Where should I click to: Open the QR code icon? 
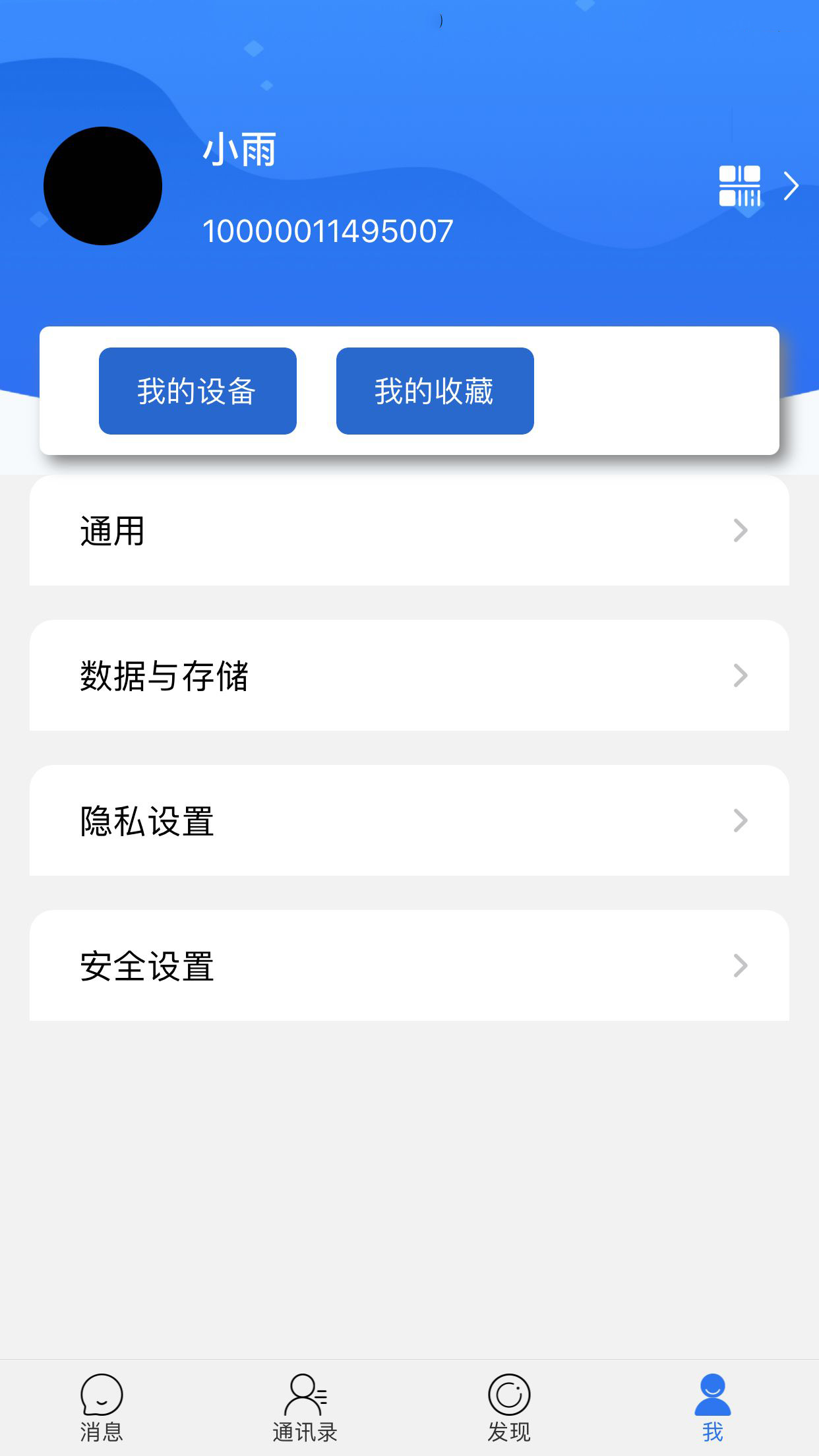pyautogui.click(x=739, y=186)
